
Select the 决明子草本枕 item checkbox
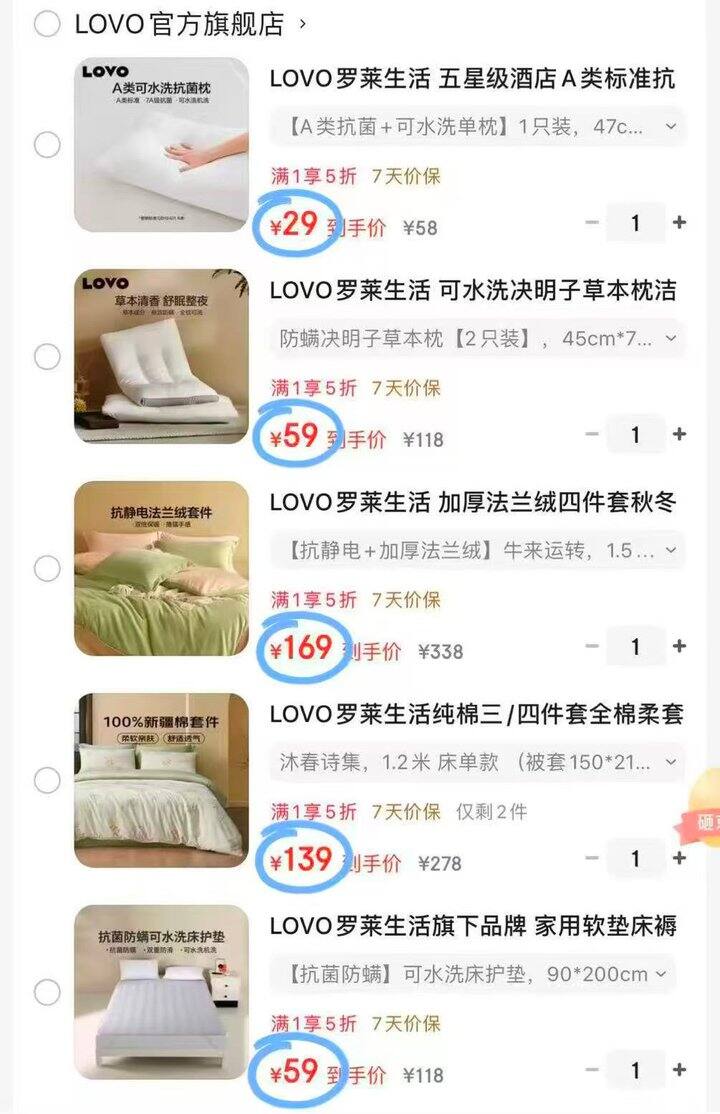coord(47,357)
